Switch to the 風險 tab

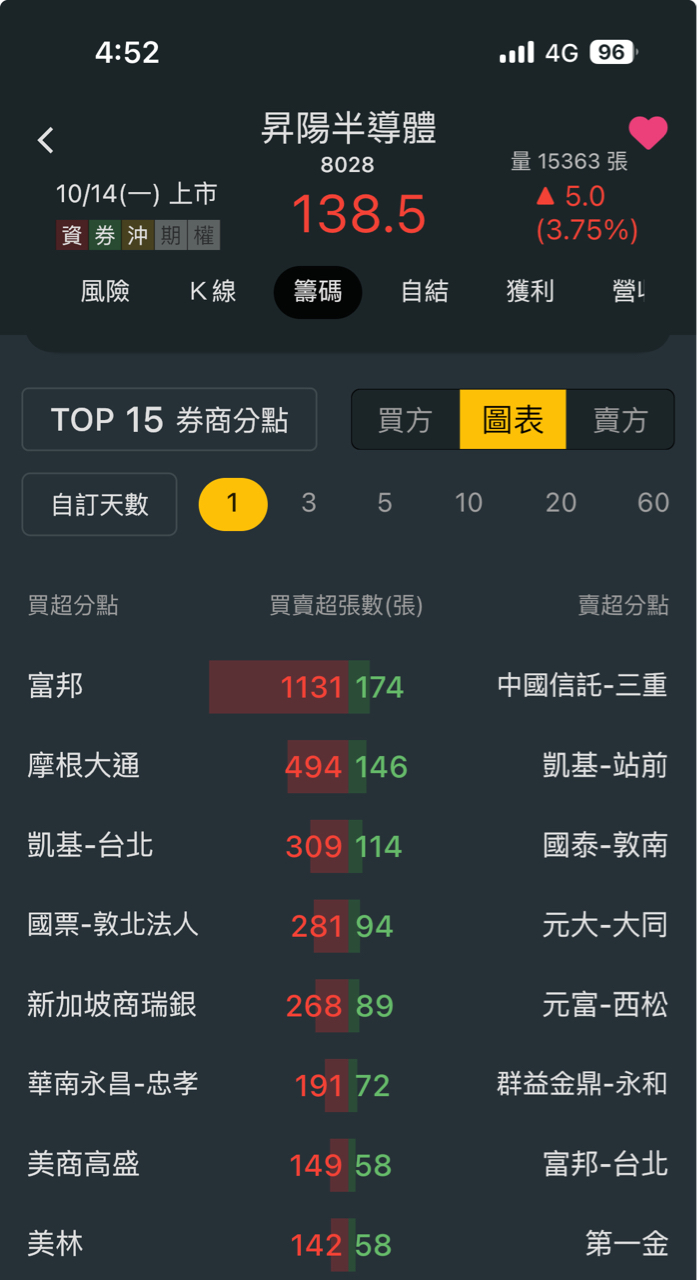tap(105, 292)
